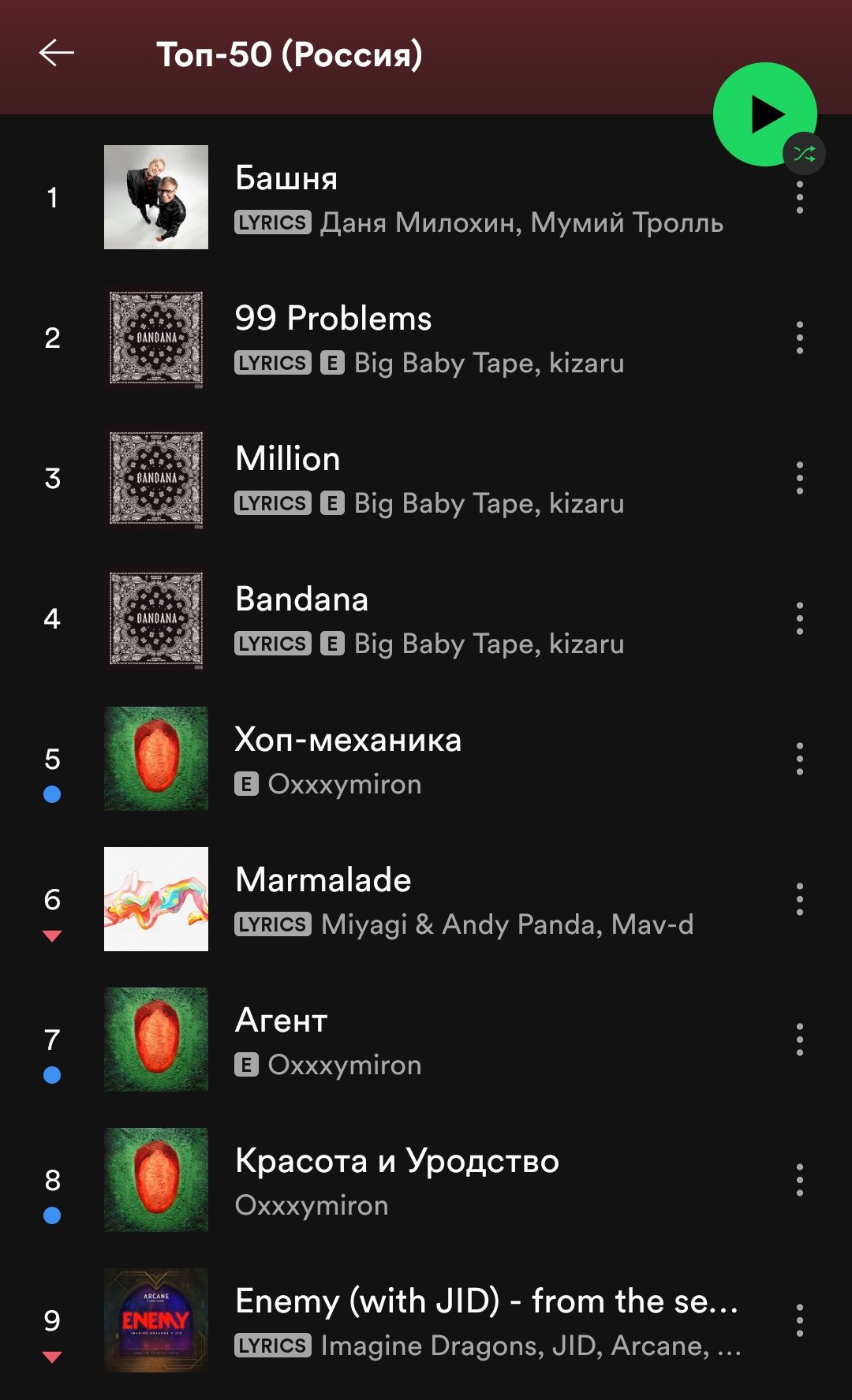
Task: Show options for the track Million
Action: click(800, 478)
